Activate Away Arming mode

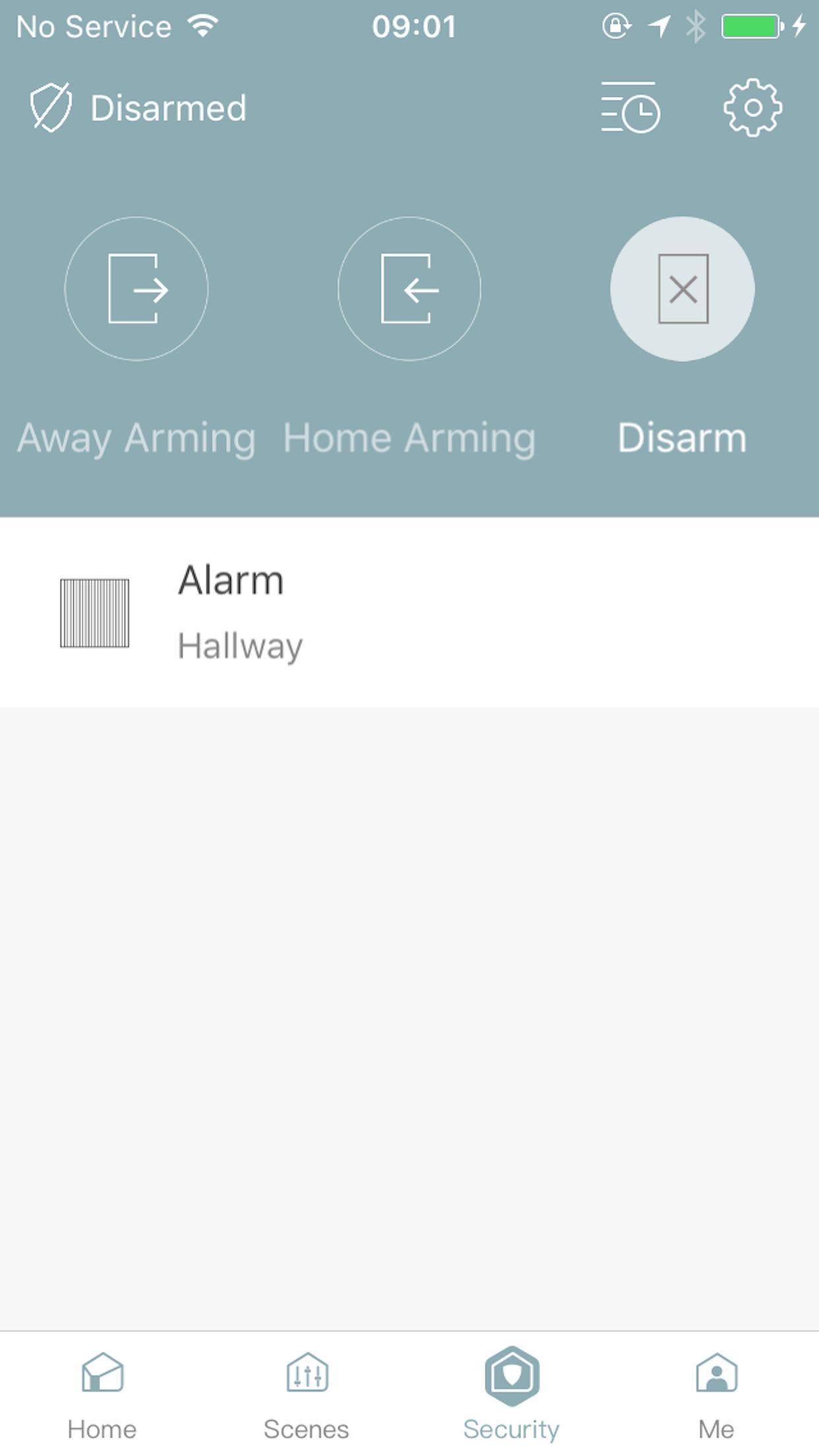pos(136,289)
